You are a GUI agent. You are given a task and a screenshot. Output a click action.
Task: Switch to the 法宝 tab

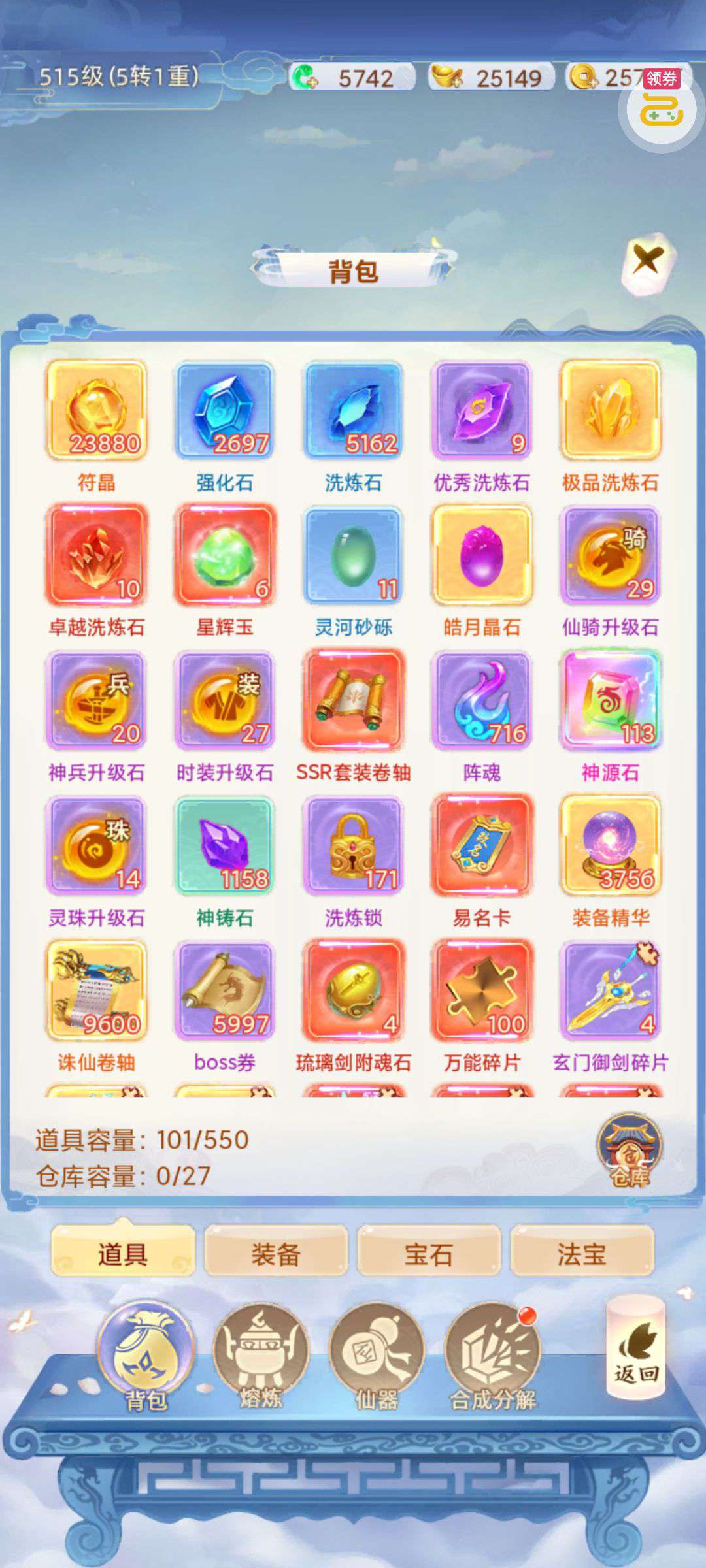(x=581, y=1254)
